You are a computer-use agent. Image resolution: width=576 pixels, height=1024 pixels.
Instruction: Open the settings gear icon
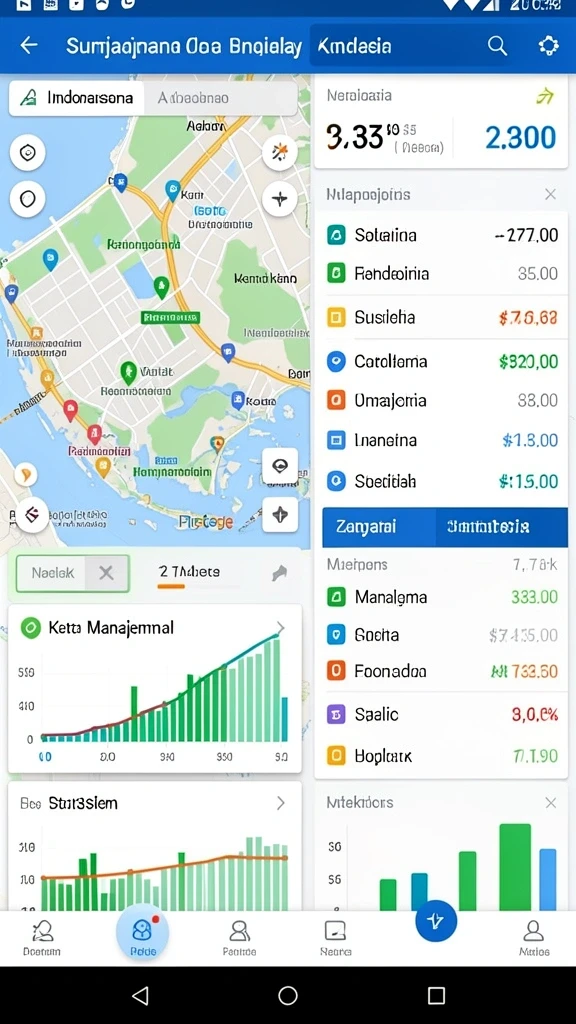click(x=549, y=46)
